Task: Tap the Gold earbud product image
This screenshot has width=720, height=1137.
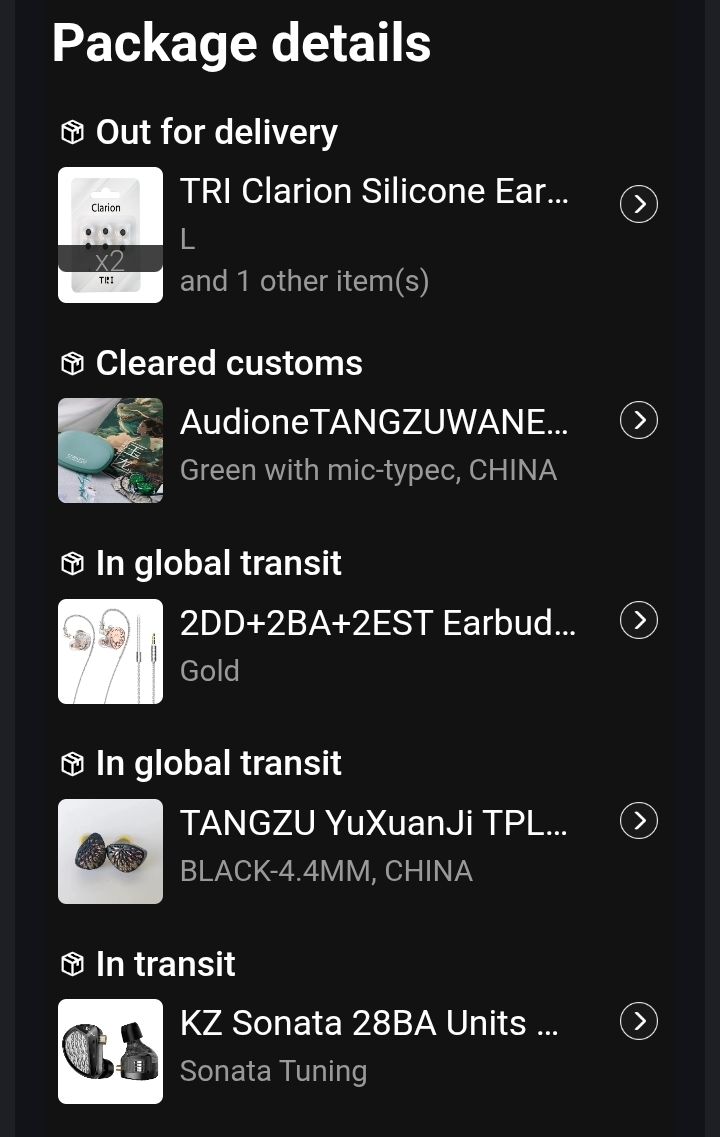Action: (x=110, y=651)
